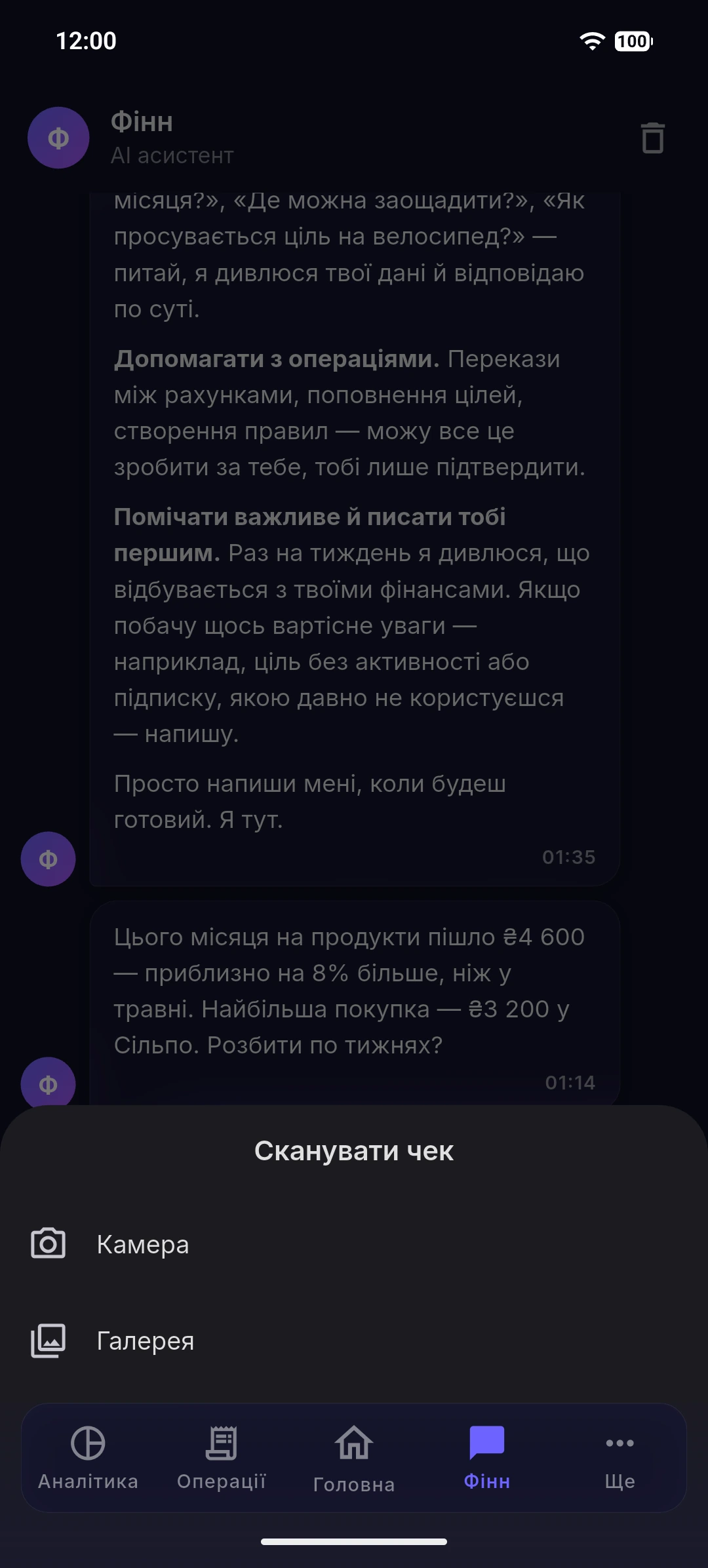The height and width of the screenshot is (1568, 708).
Task: Delete chat history with the trash icon
Action: tap(652, 138)
